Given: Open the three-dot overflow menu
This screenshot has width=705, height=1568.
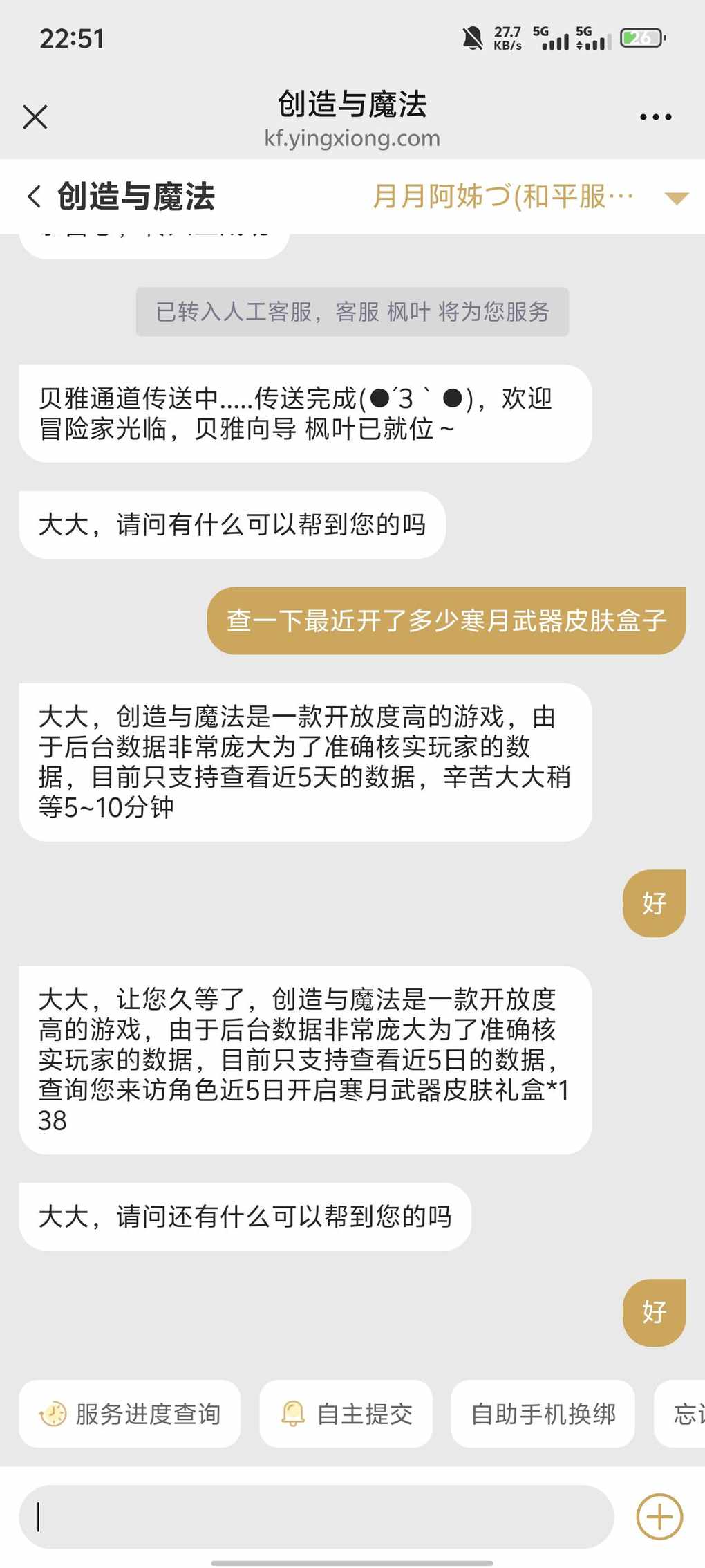Looking at the screenshot, I should coord(655,117).
